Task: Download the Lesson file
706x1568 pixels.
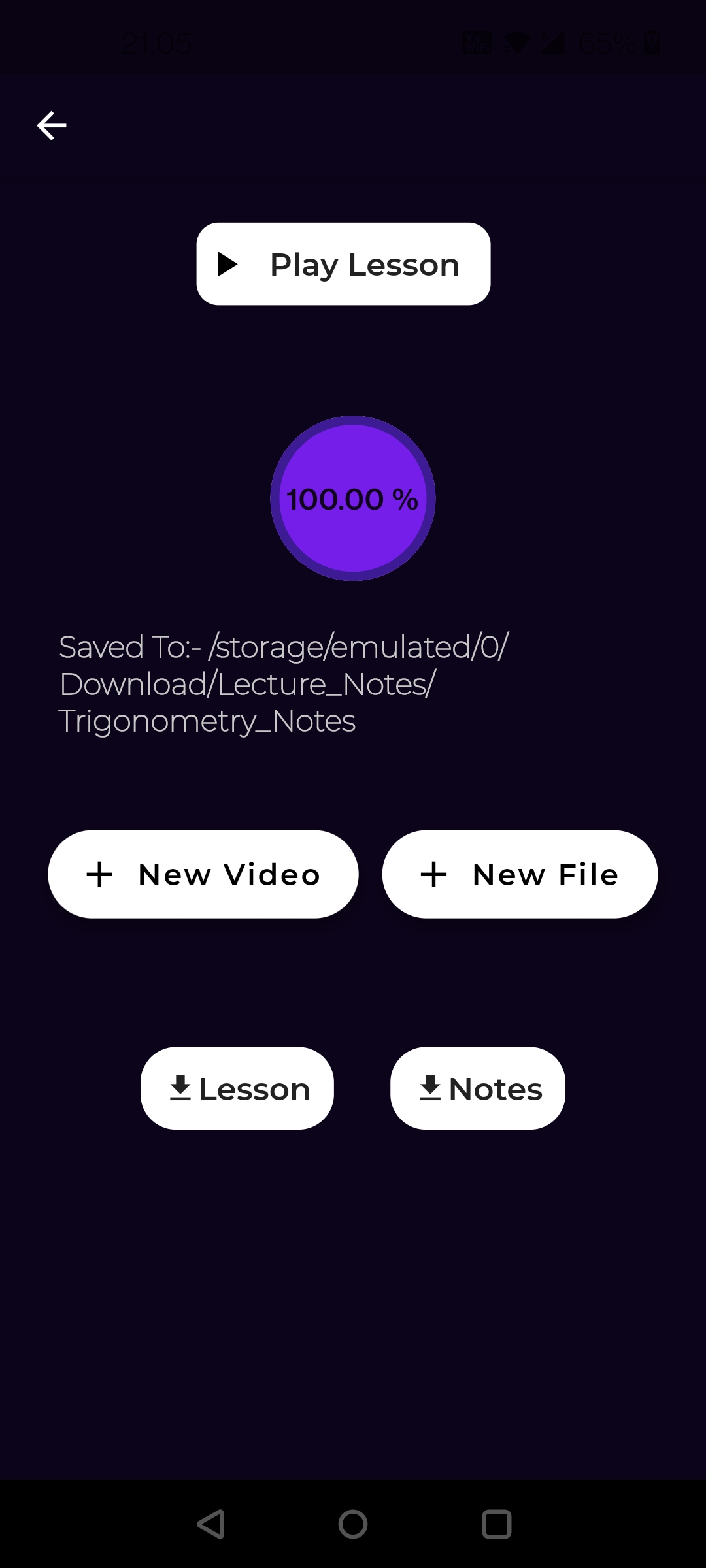Action: click(x=237, y=1088)
